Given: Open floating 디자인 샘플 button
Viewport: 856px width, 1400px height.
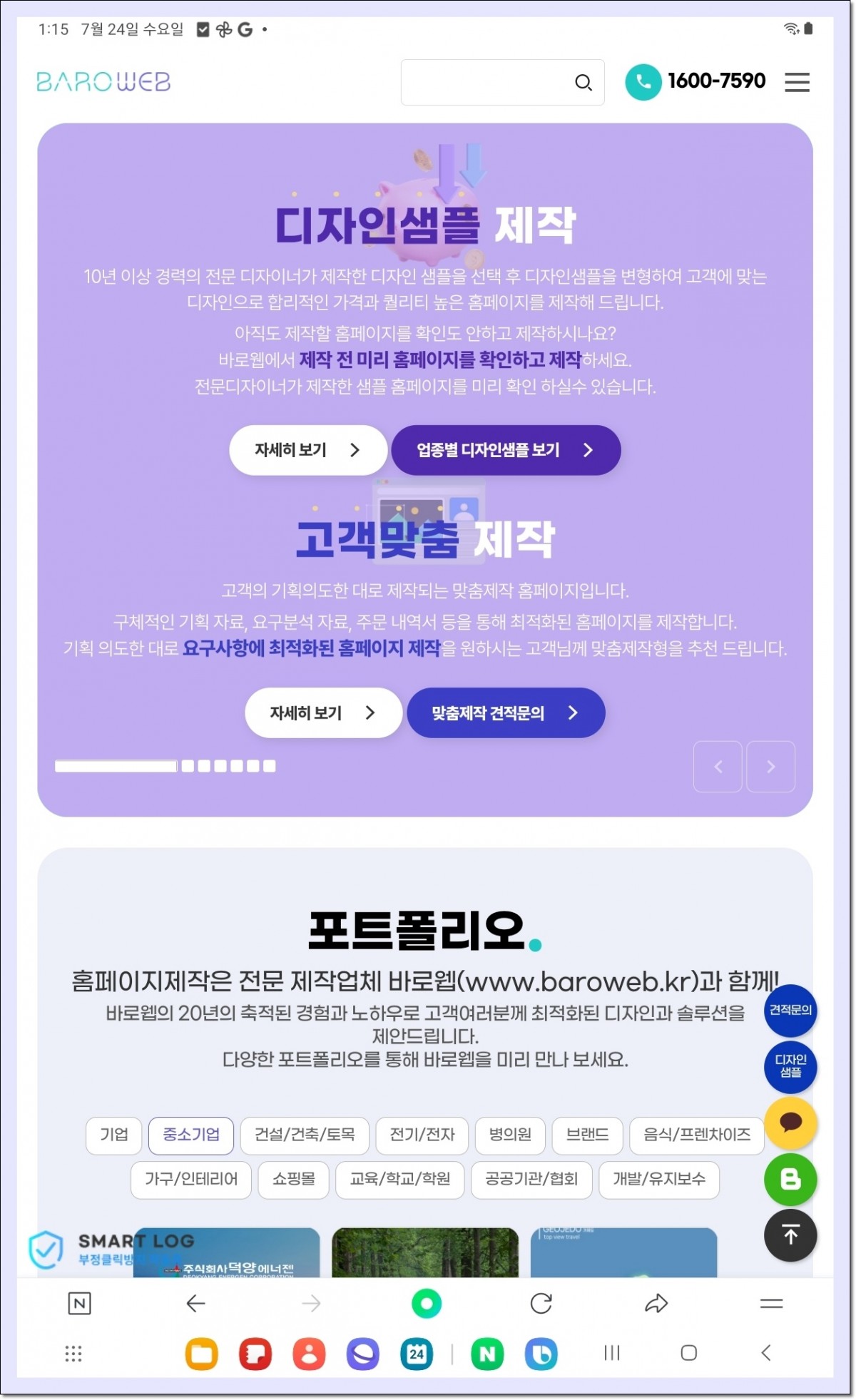Looking at the screenshot, I should 790,1066.
